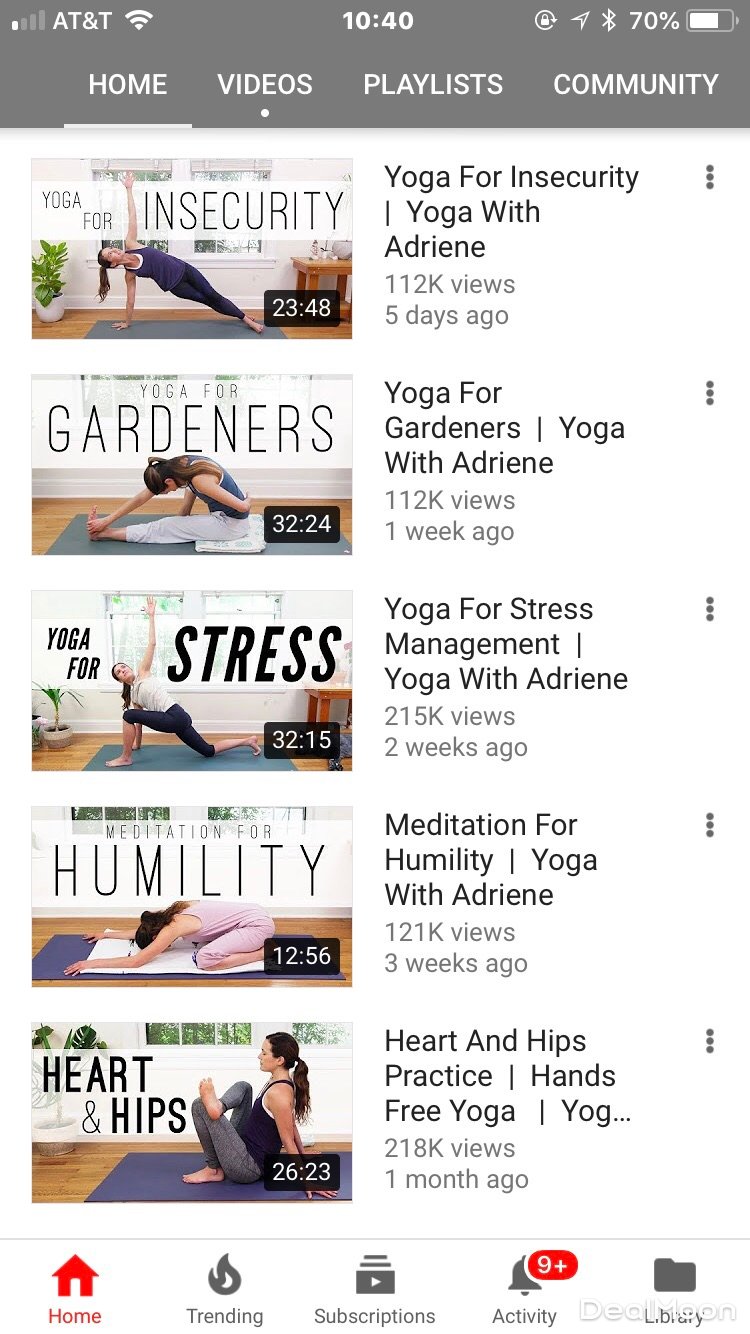Screen dimensions: 750x1334
Task: Open options for Heart And Hips Practice
Action: 709,1042
